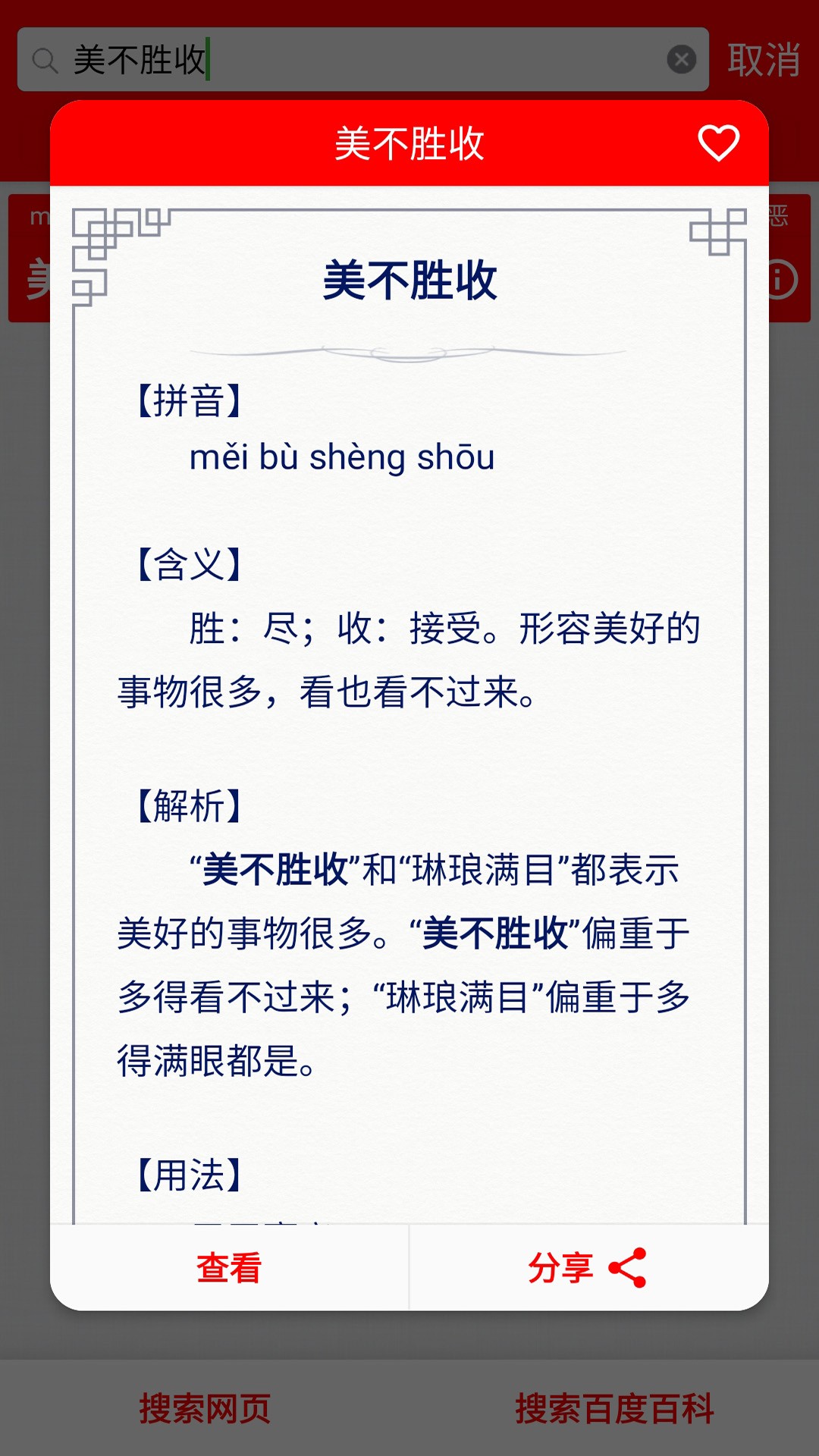Tap 分享 to share this idiom

563,1265
